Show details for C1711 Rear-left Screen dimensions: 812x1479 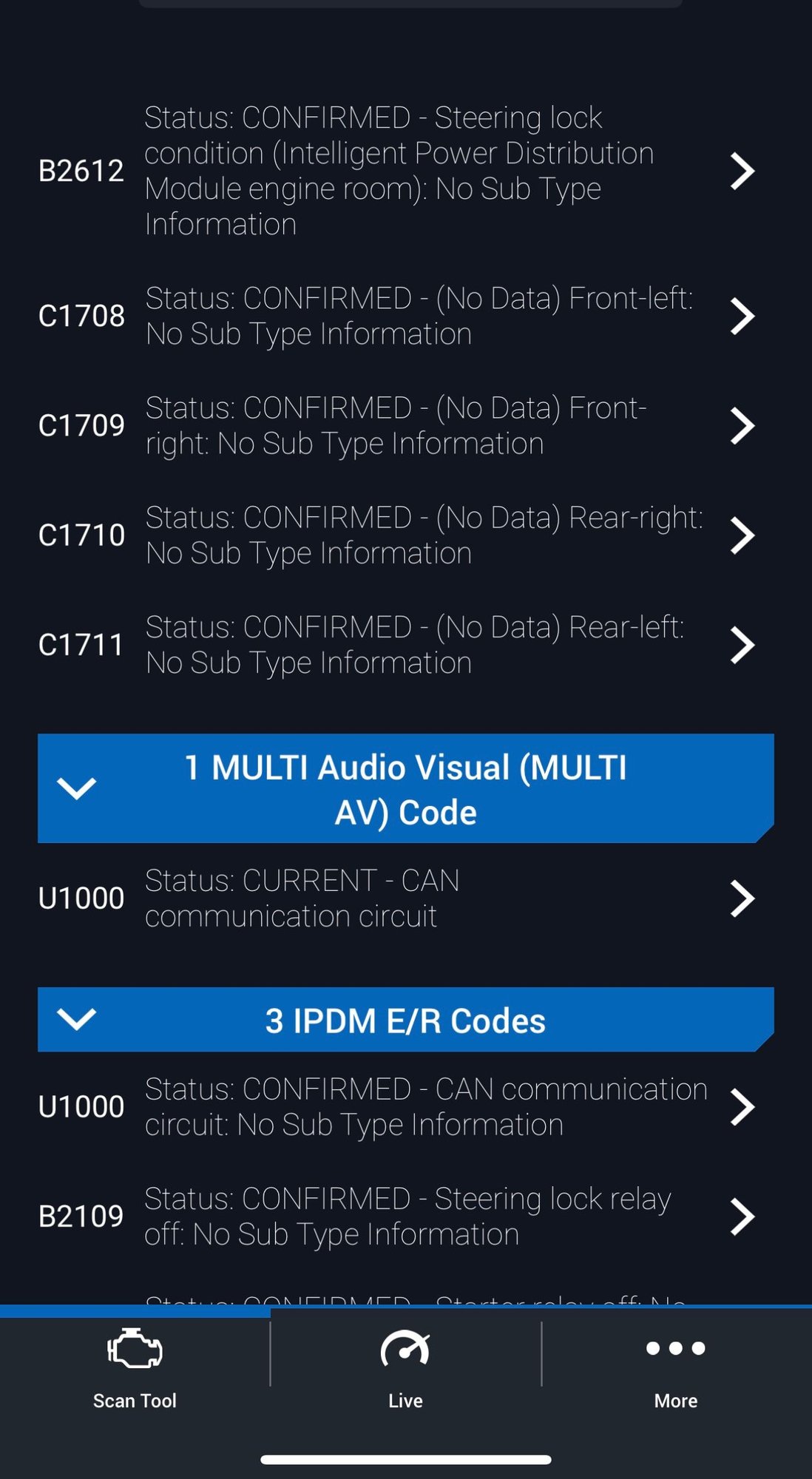399,644
